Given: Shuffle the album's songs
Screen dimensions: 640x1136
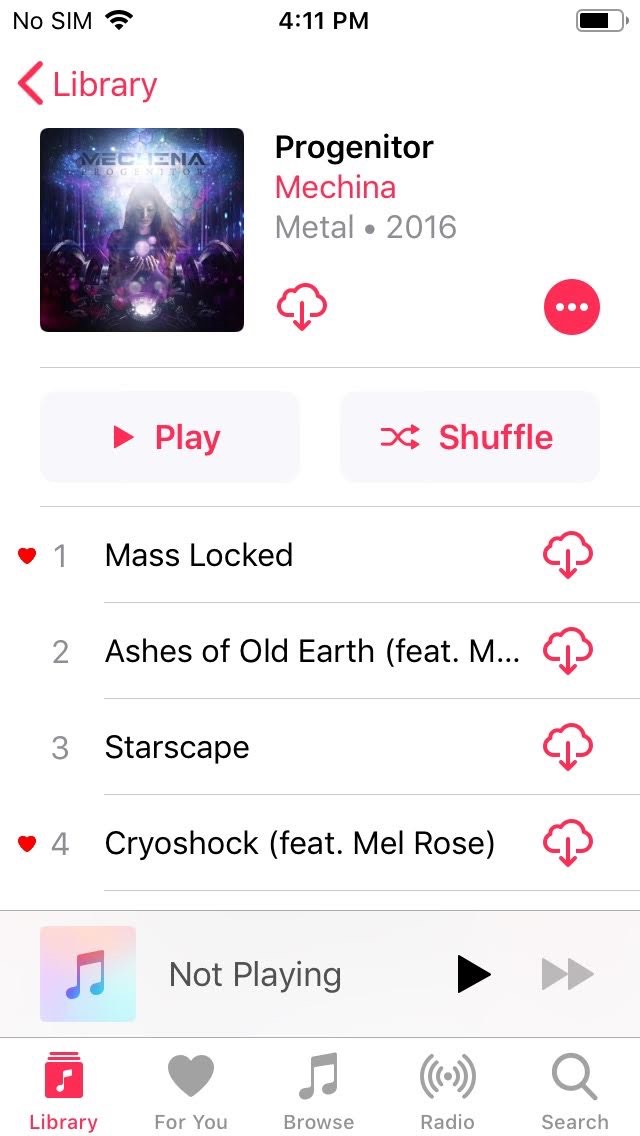Looking at the screenshot, I should (470, 437).
